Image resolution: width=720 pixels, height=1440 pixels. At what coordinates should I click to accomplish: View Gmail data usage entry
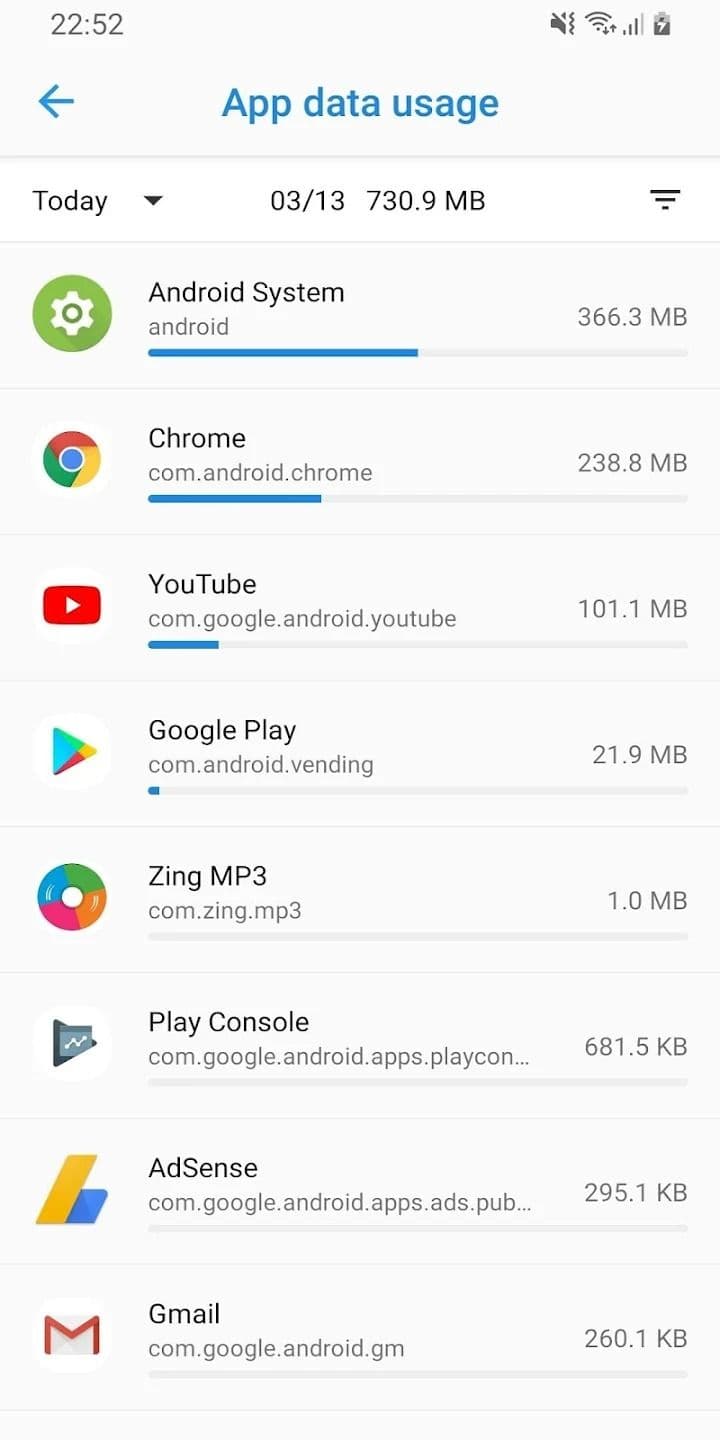coord(360,1338)
